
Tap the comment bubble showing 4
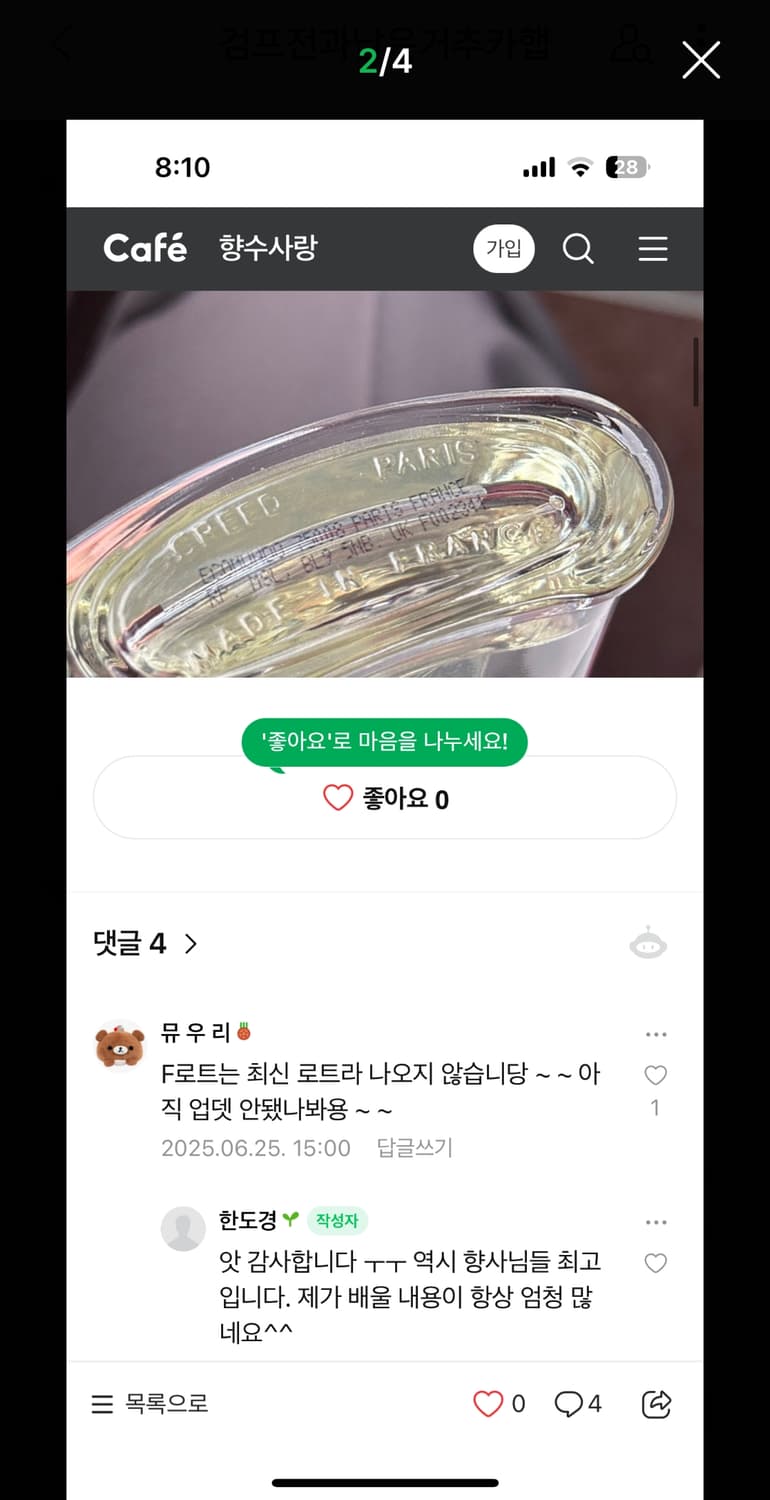[577, 1404]
